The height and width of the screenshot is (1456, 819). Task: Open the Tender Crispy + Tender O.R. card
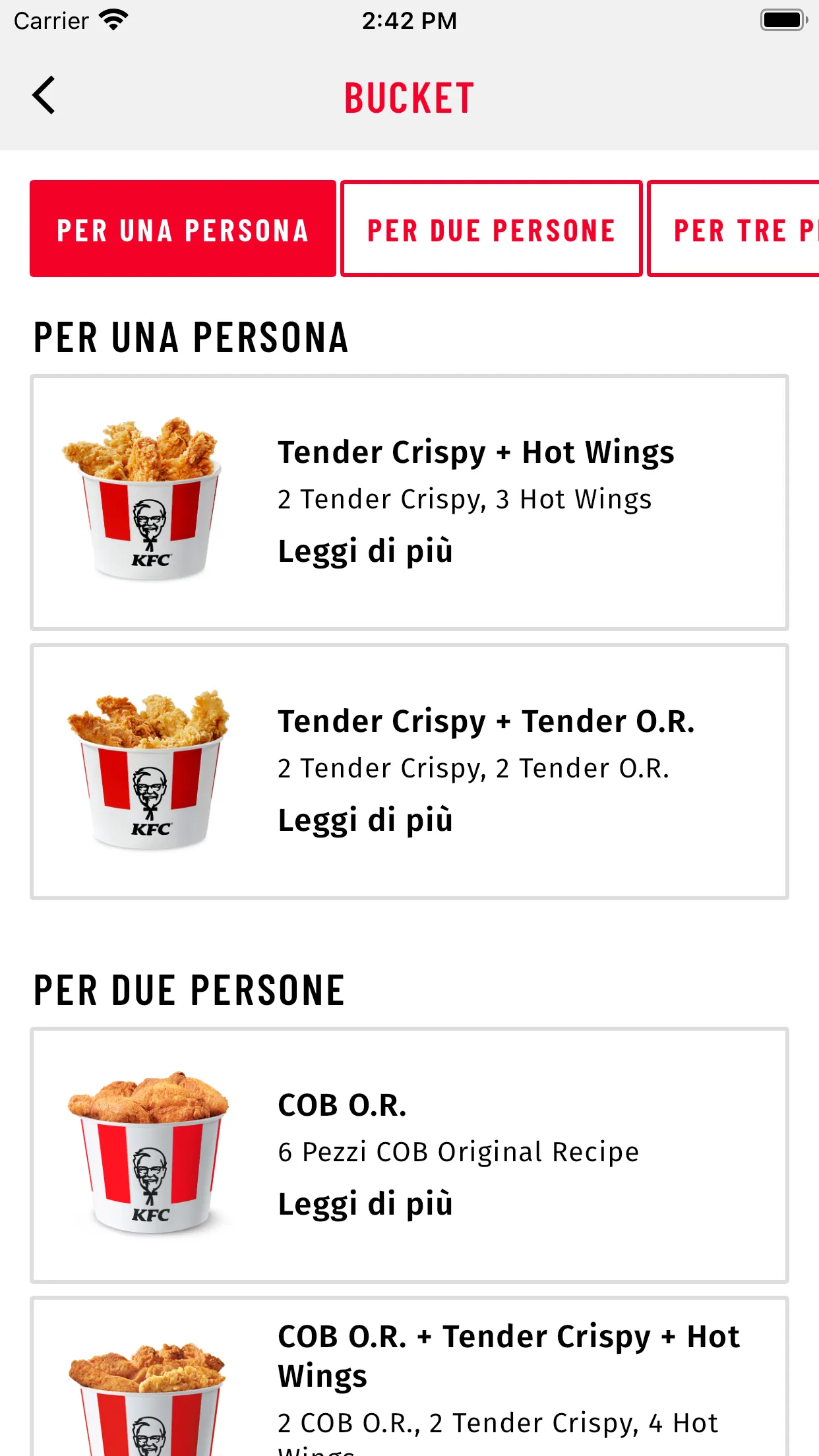(409, 772)
